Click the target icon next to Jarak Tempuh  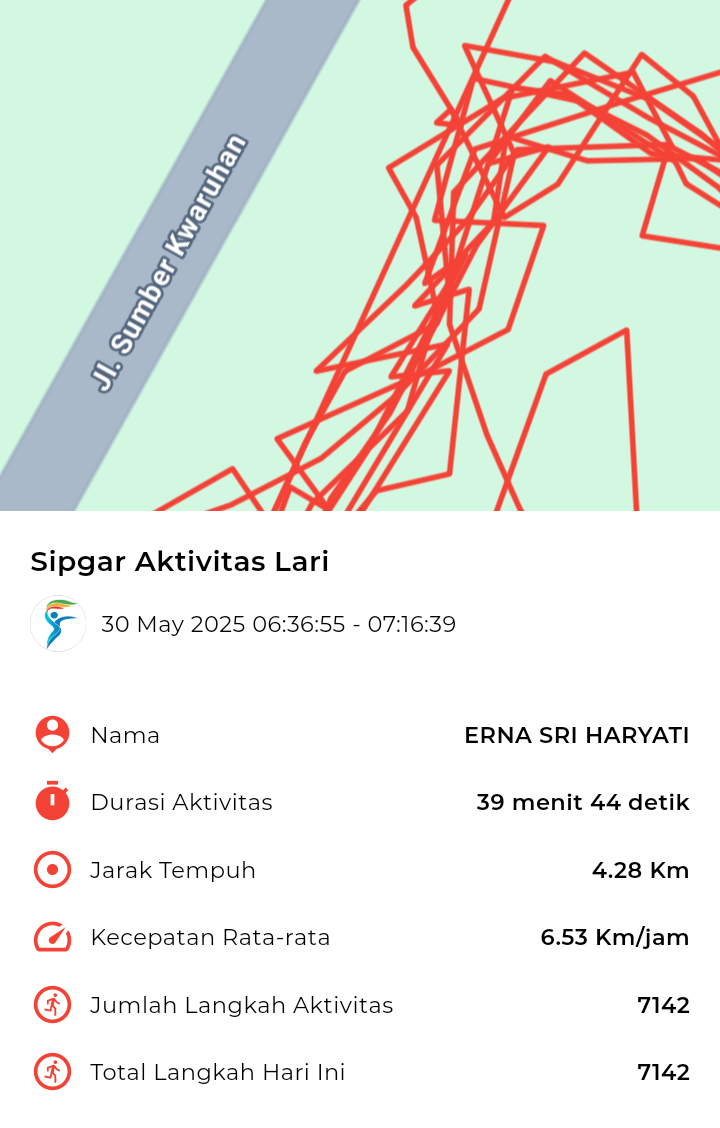click(51, 870)
